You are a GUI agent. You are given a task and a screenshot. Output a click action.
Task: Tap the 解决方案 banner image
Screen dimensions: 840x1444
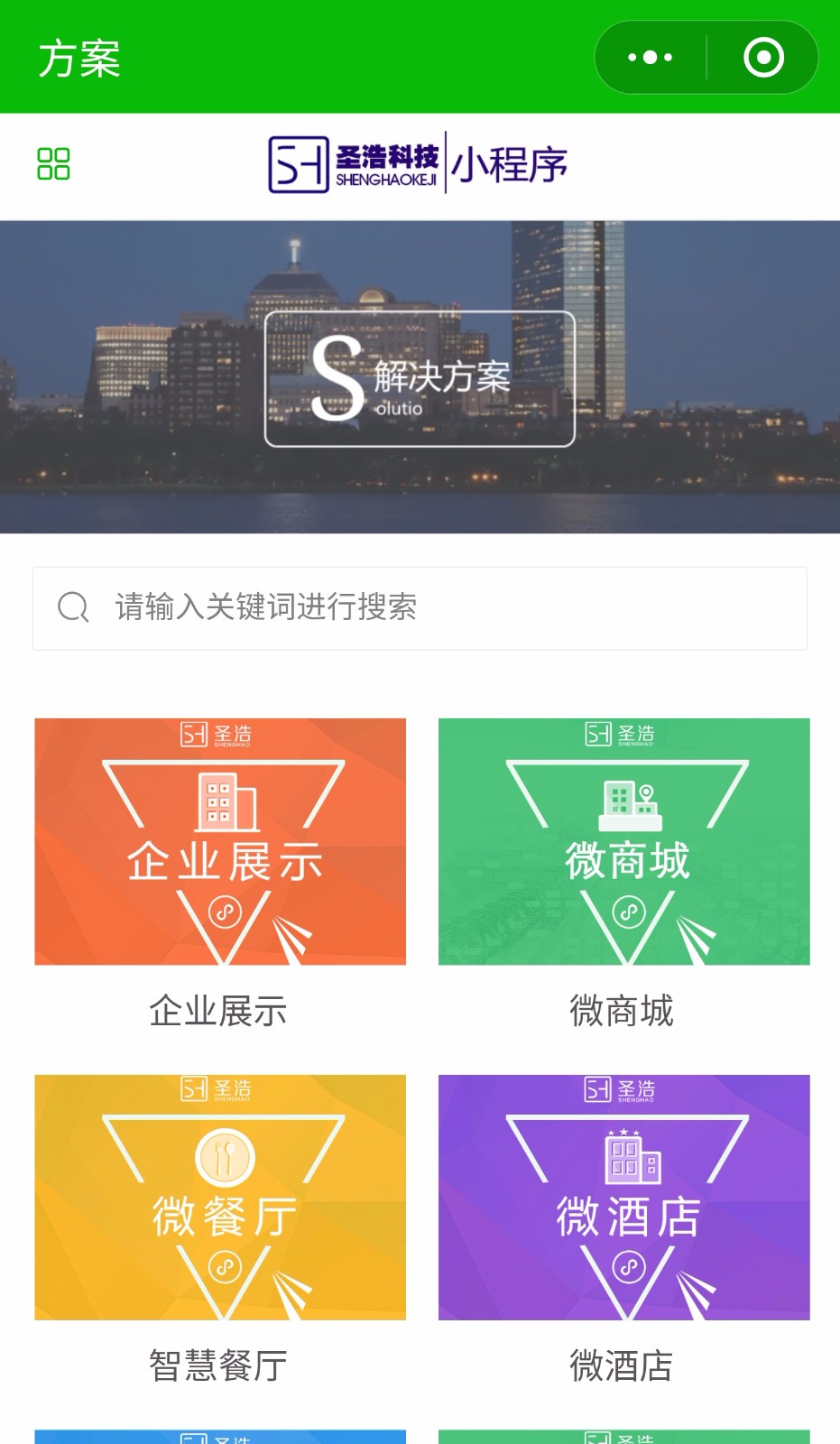(420, 377)
